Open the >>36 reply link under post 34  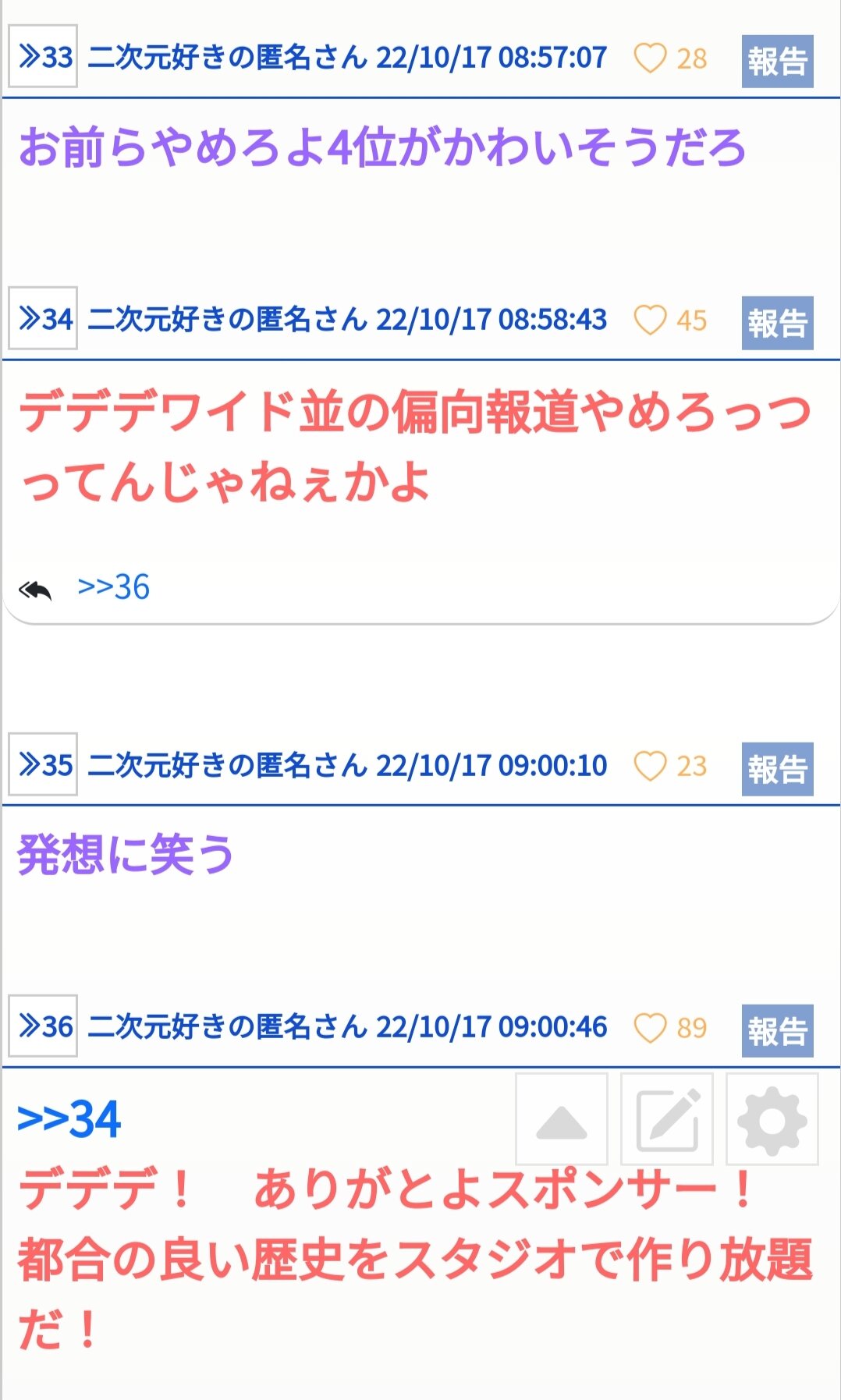pyautogui.click(x=114, y=587)
